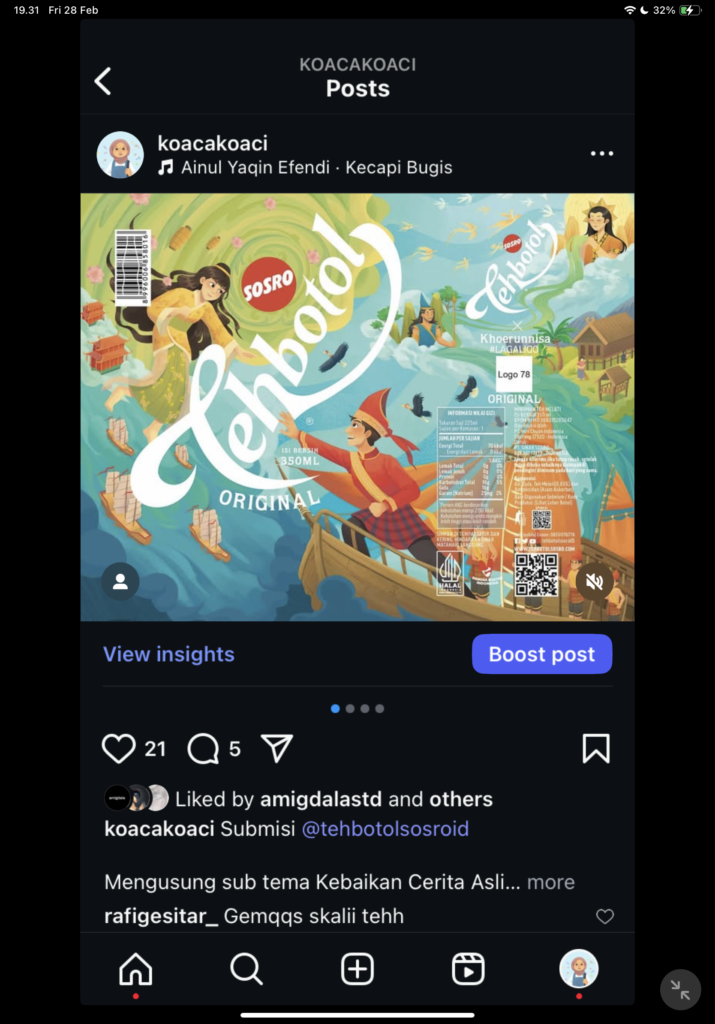Open the Search tab
Screen dimensions: 715x1024
[246, 968]
